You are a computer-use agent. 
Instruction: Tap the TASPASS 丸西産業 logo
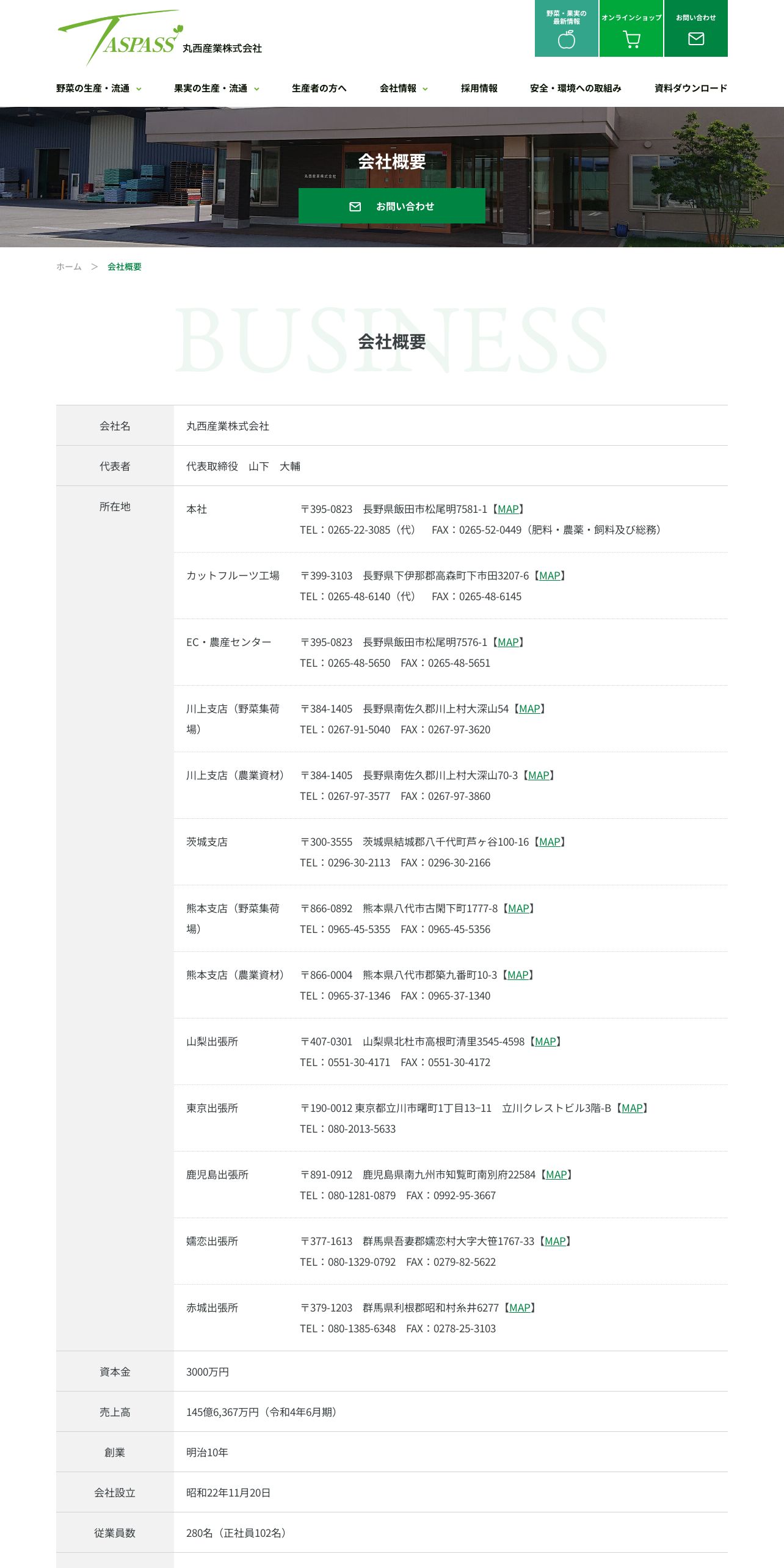[x=159, y=38]
